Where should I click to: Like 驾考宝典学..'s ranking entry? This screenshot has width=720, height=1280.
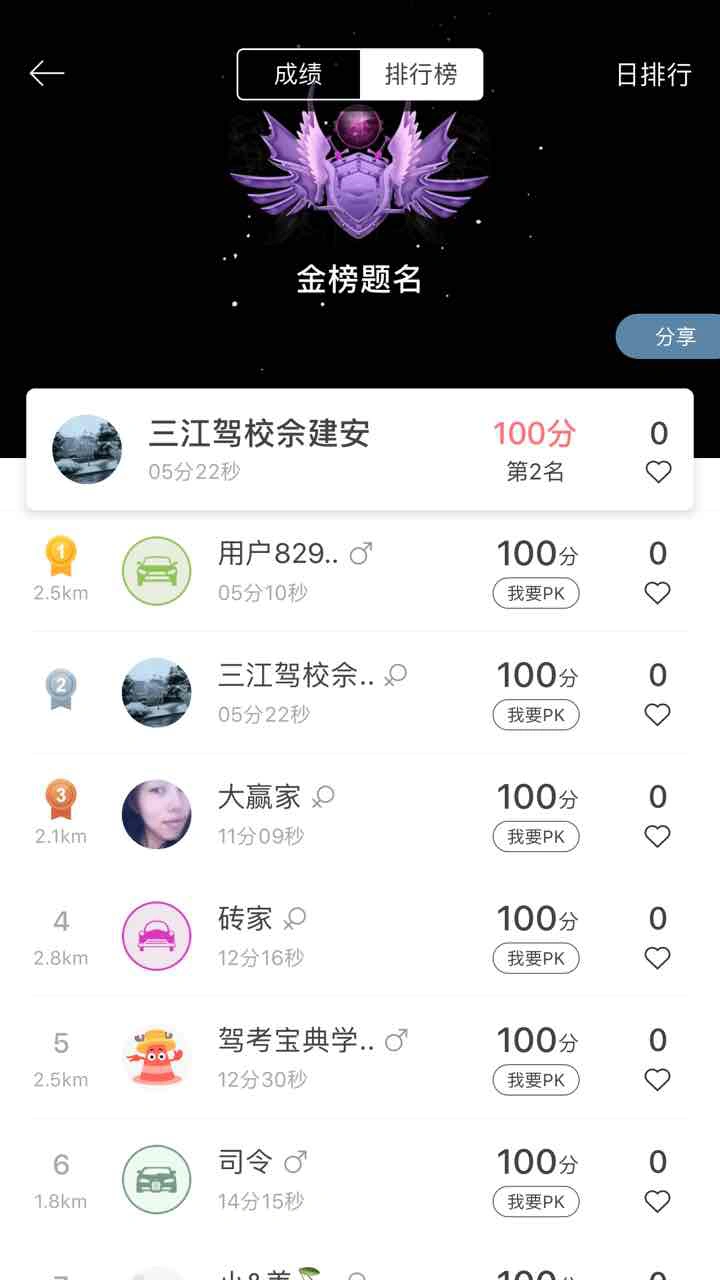pos(657,1080)
